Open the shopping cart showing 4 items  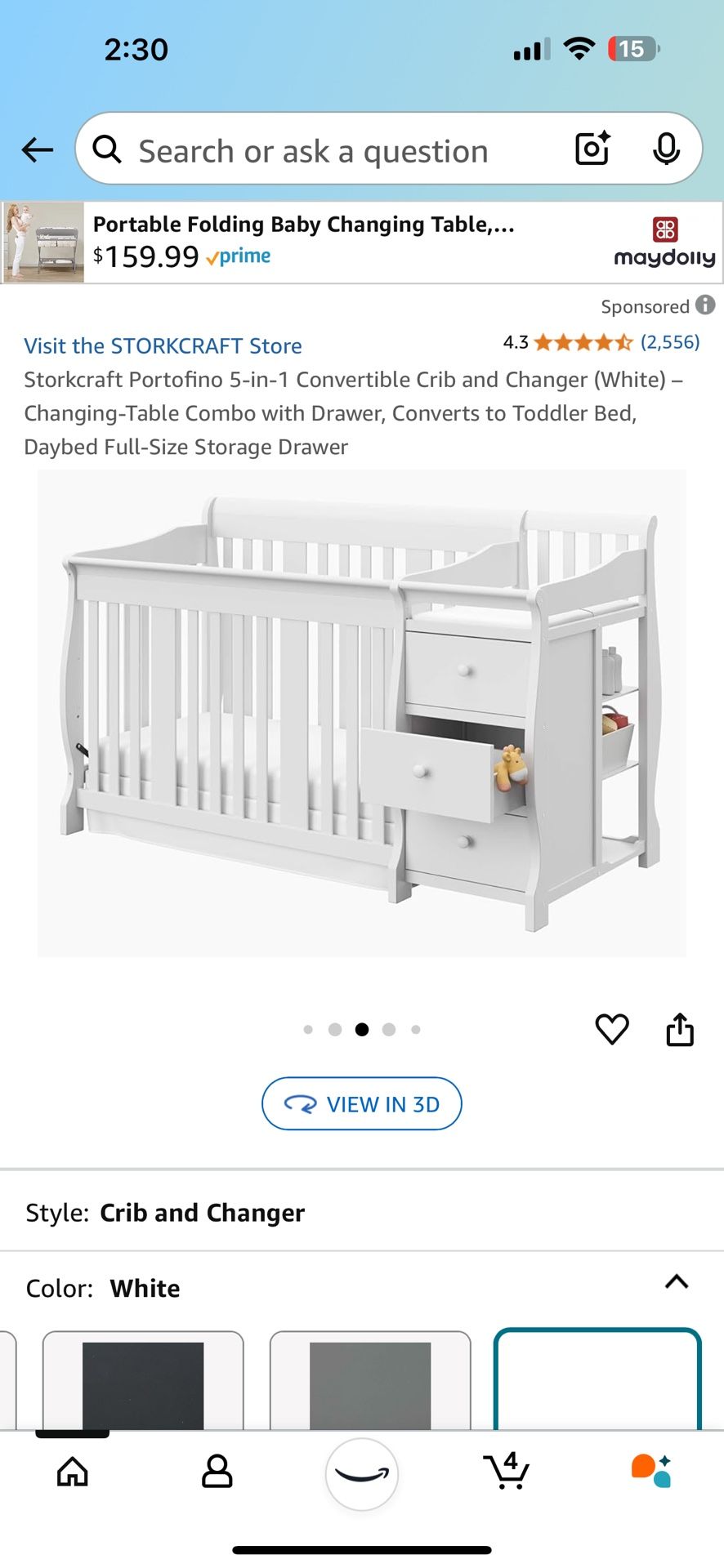[507, 1474]
